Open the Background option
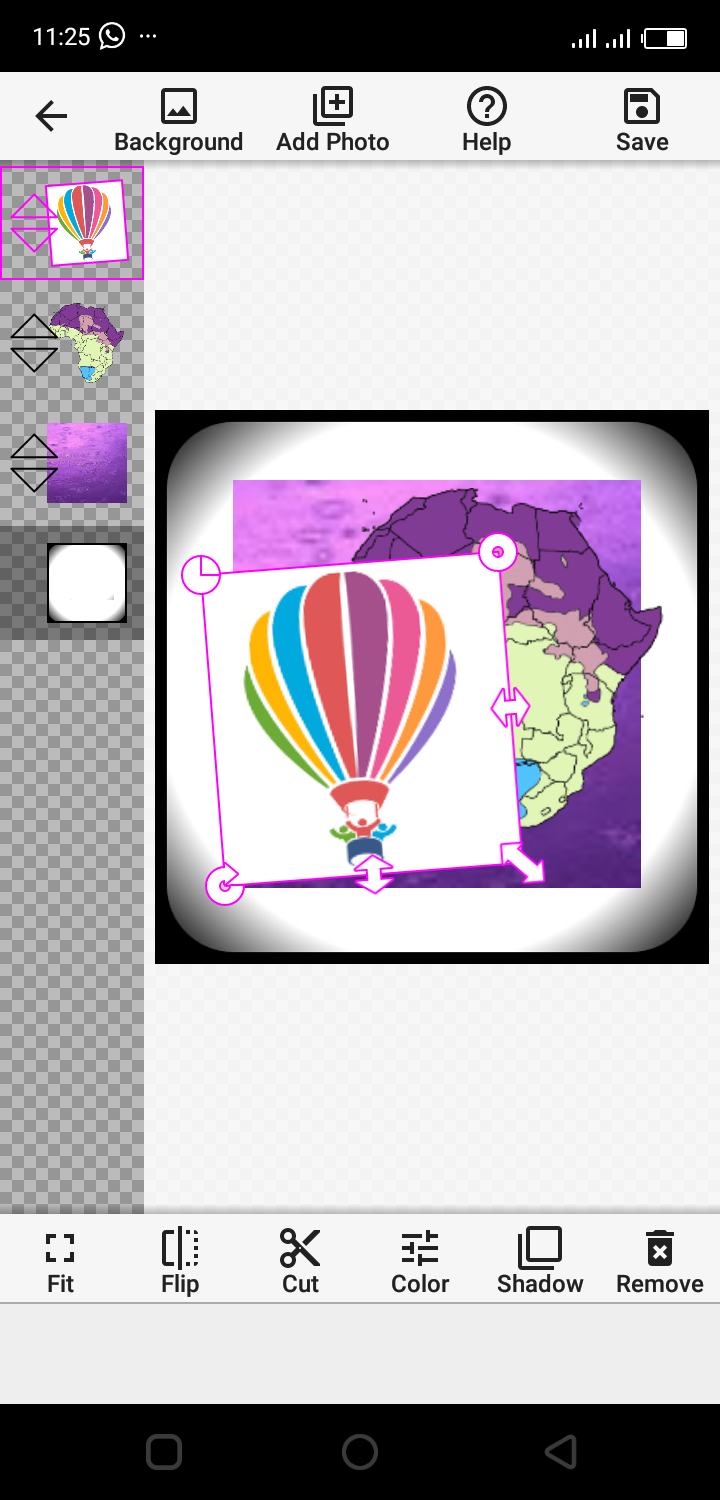This screenshot has width=720, height=1500. pyautogui.click(x=179, y=121)
